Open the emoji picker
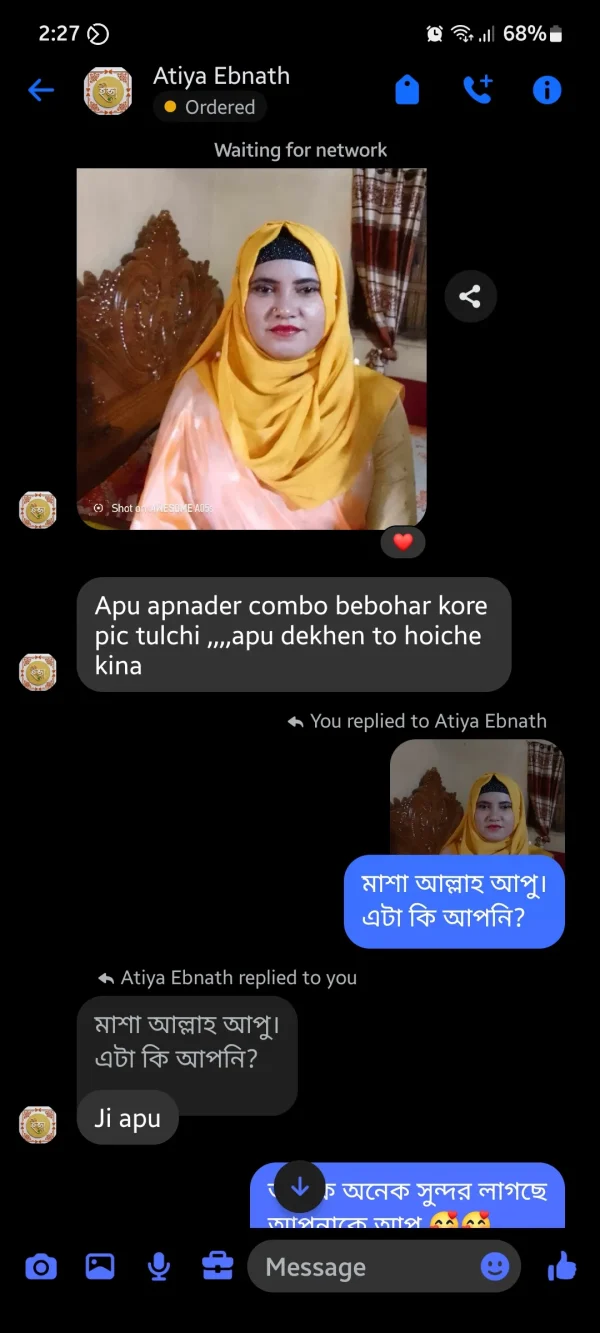This screenshot has width=600, height=1333. pos(494,1267)
